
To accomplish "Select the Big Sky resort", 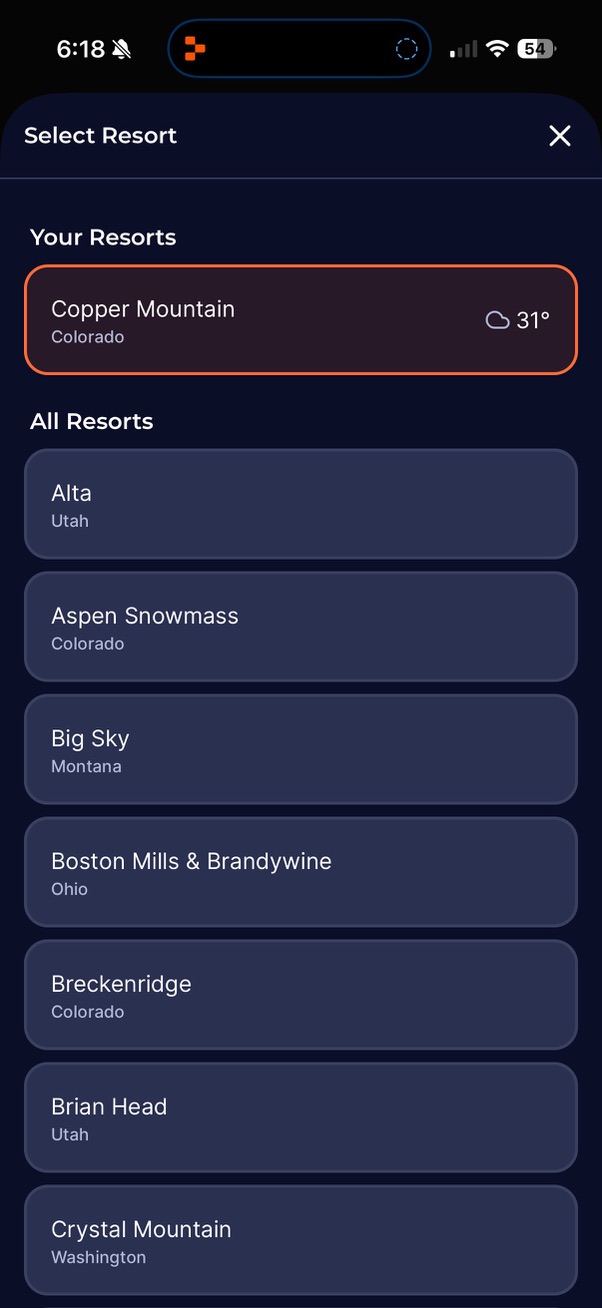I will pos(300,750).
